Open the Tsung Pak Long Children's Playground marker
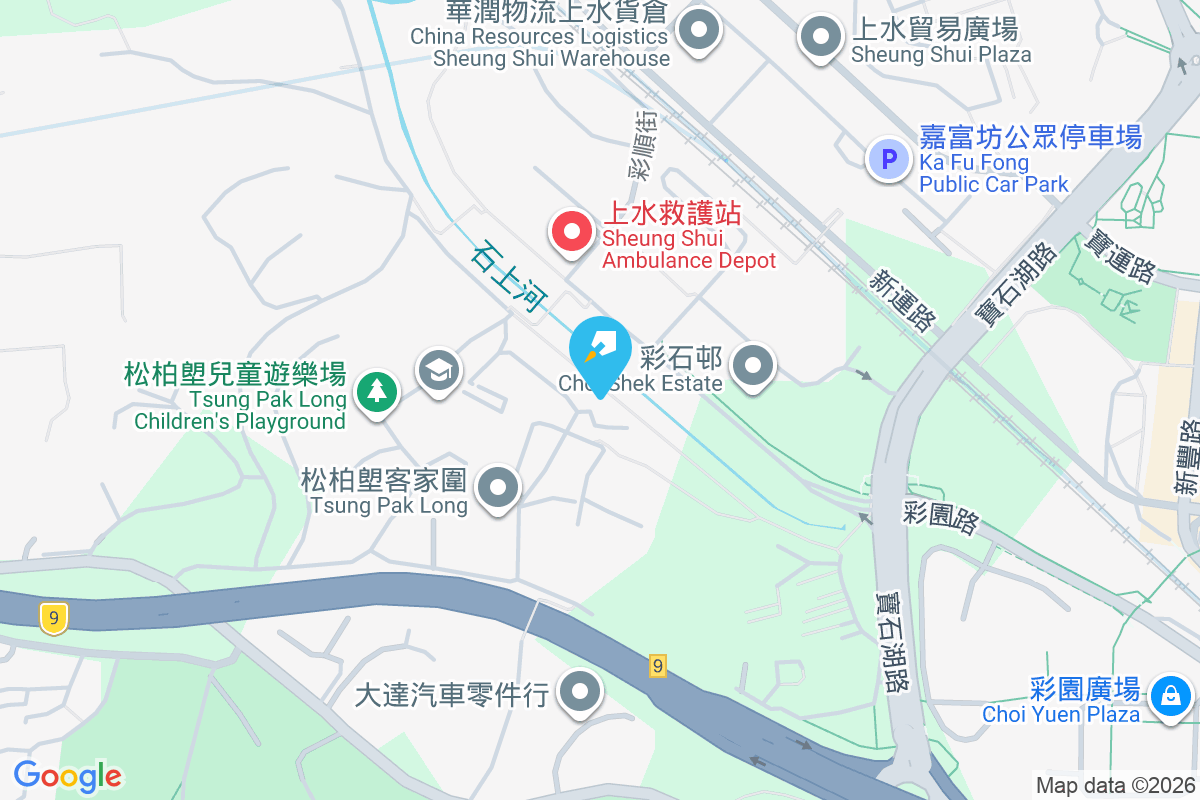 click(376, 392)
